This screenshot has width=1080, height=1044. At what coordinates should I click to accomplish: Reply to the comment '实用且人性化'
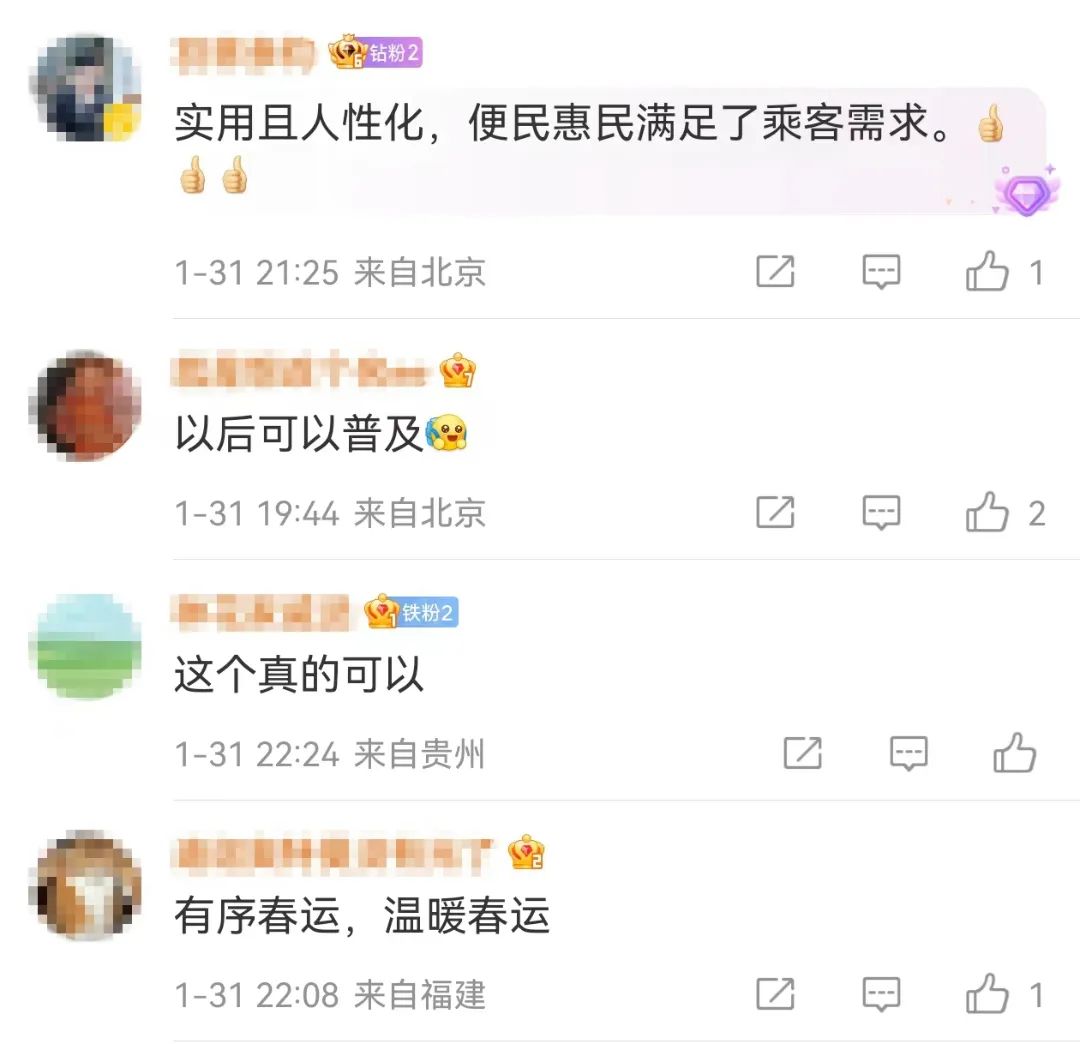point(881,272)
